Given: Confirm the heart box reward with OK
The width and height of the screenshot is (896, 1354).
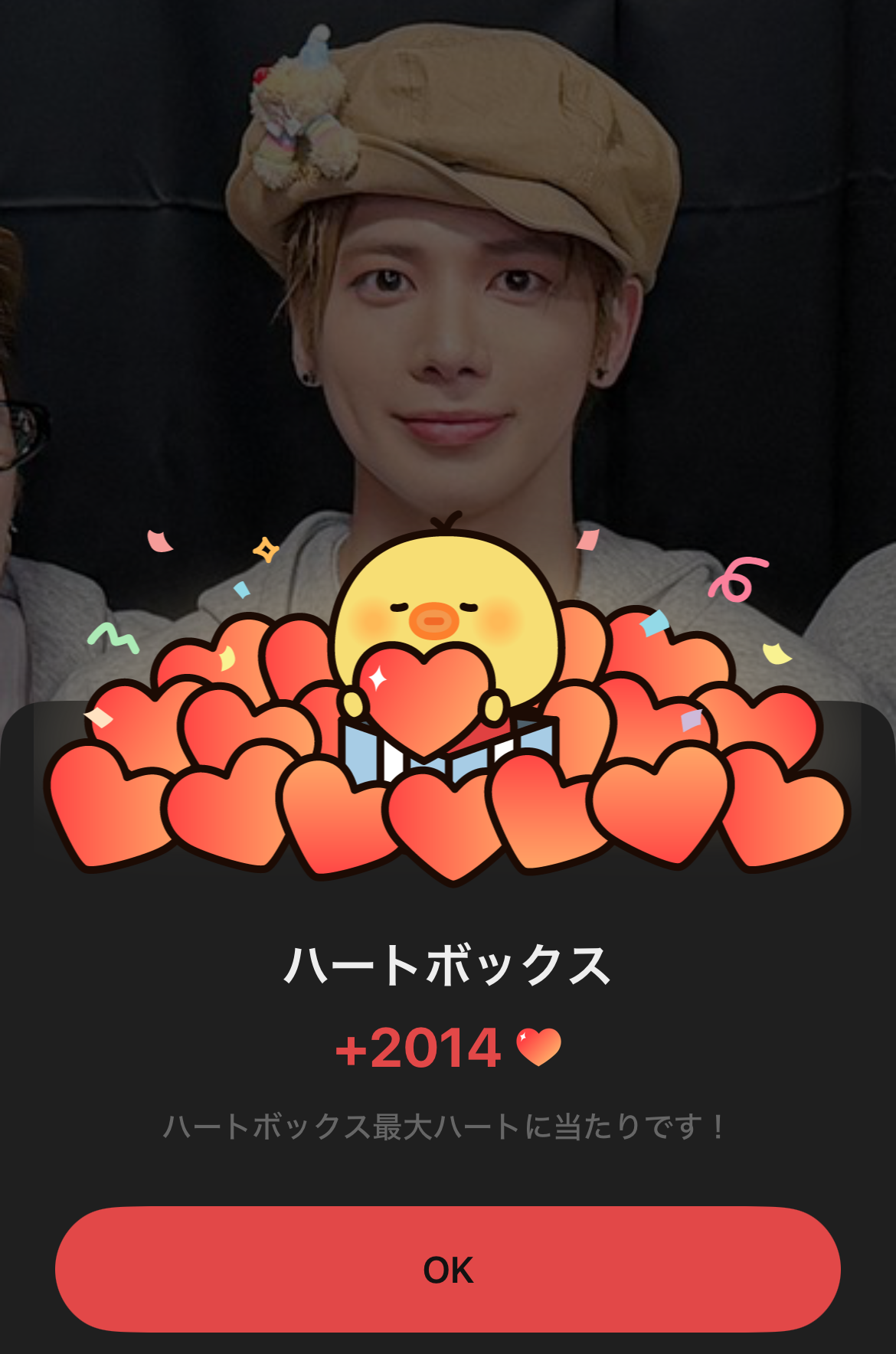Looking at the screenshot, I should point(448,1269).
